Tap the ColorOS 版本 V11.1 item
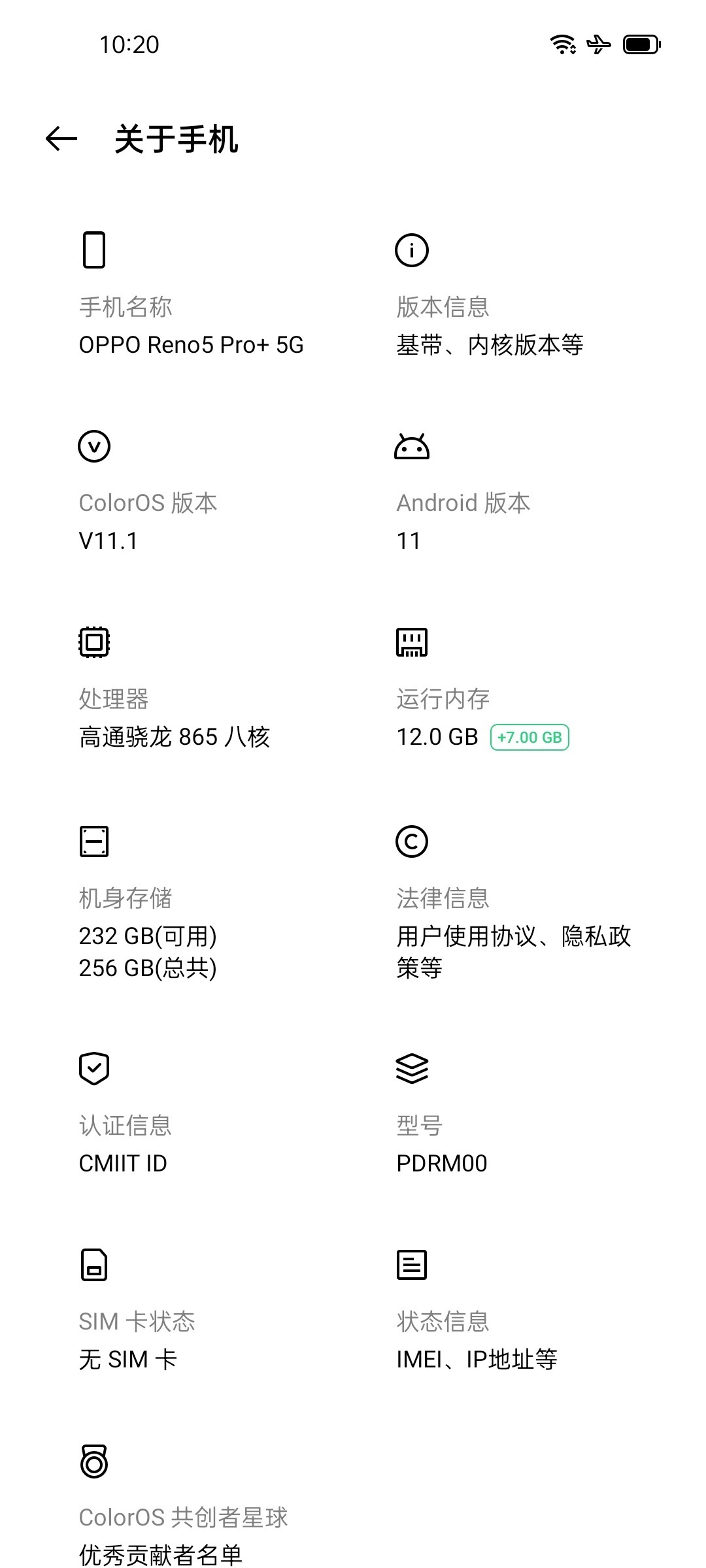 148,521
